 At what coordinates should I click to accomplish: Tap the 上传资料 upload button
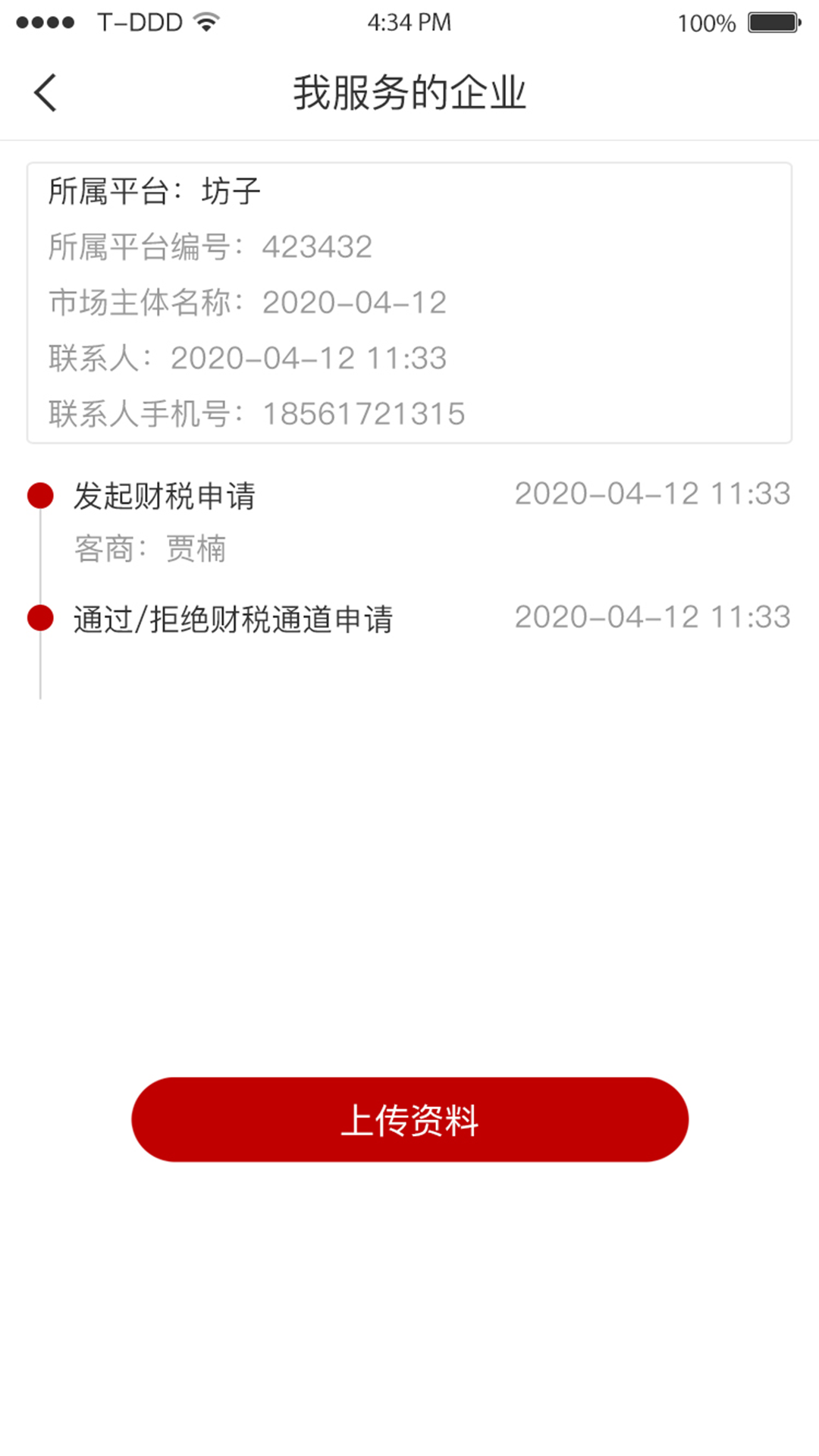pos(409,1119)
